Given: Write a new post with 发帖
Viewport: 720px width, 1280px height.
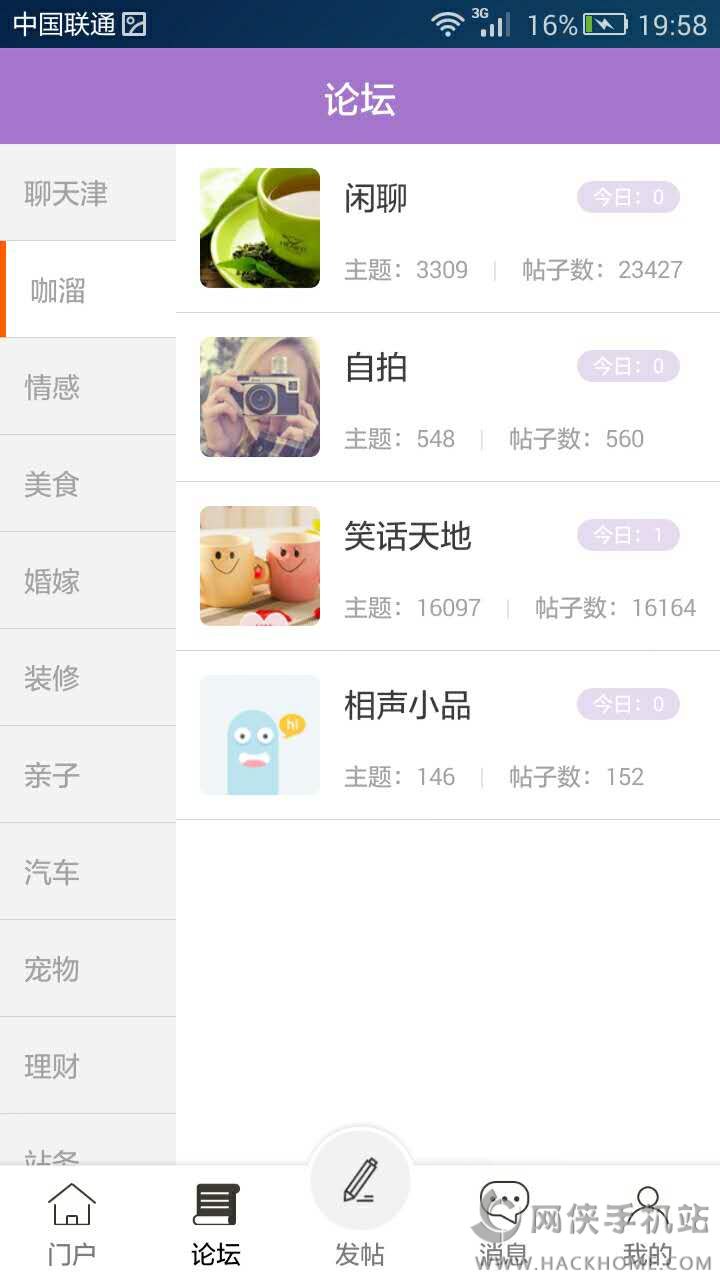Looking at the screenshot, I should [x=360, y=1200].
